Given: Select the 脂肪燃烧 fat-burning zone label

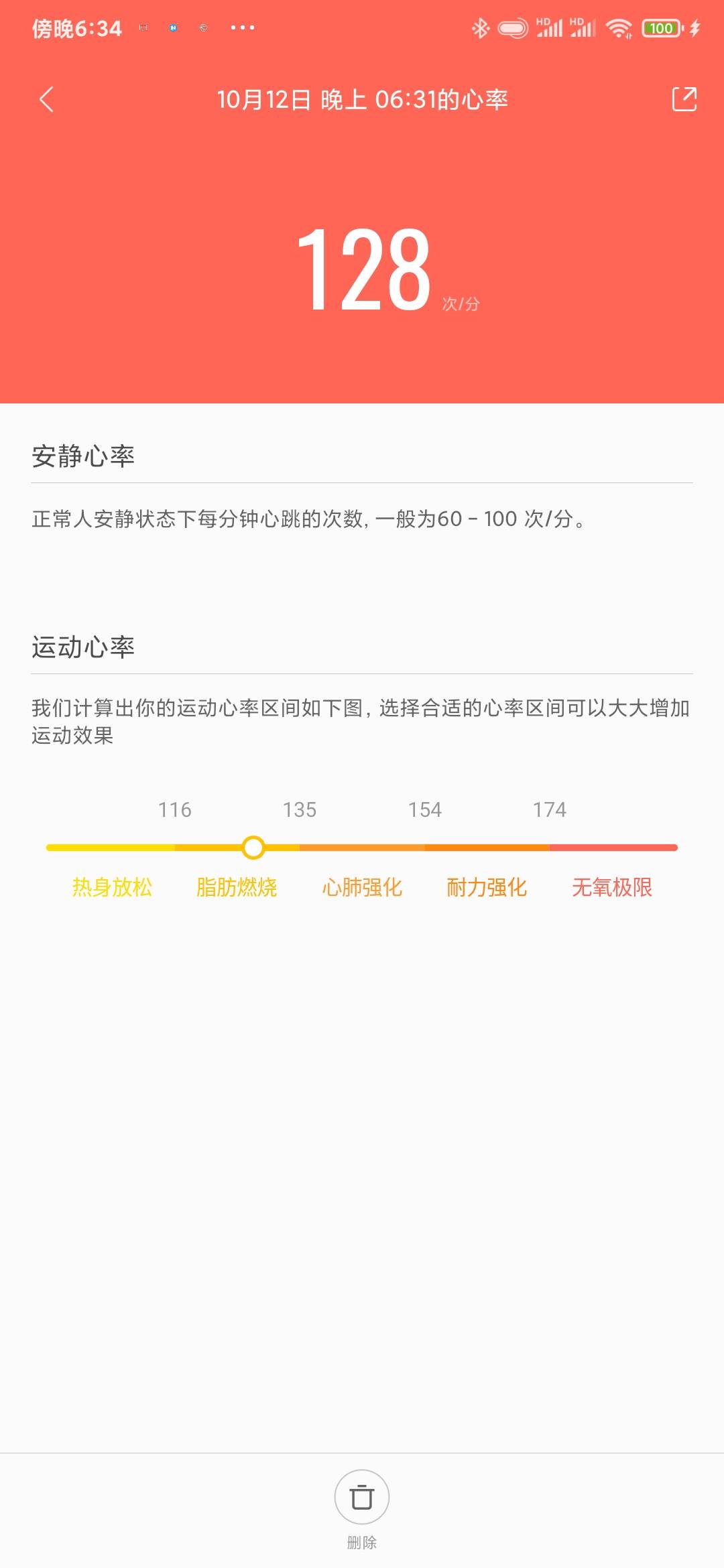Looking at the screenshot, I should point(239,886).
